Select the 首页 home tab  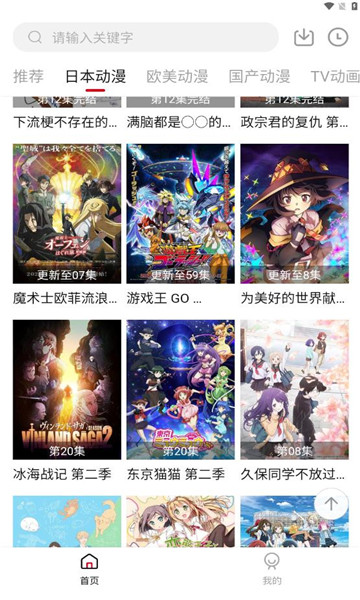(x=89, y=568)
